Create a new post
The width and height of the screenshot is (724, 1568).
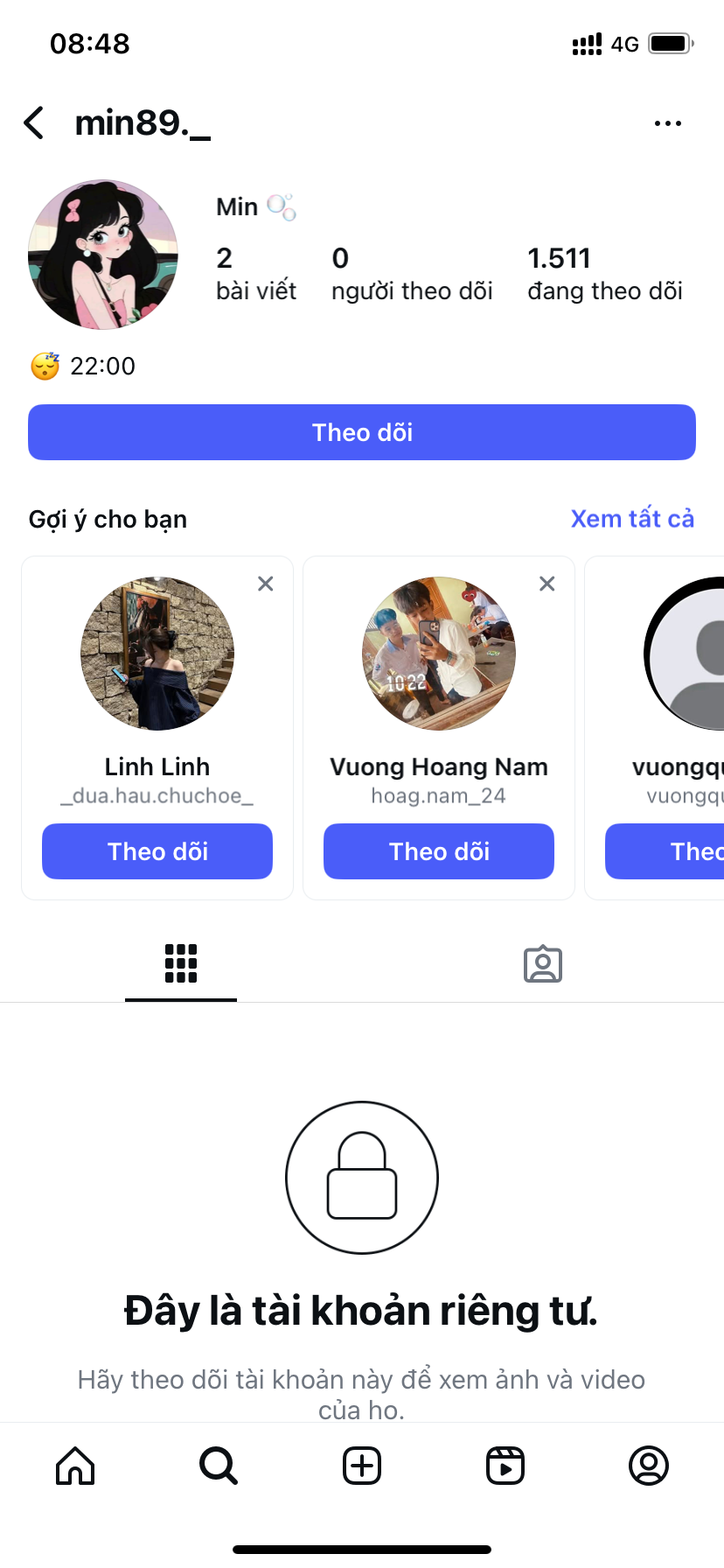[x=362, y=1466]
